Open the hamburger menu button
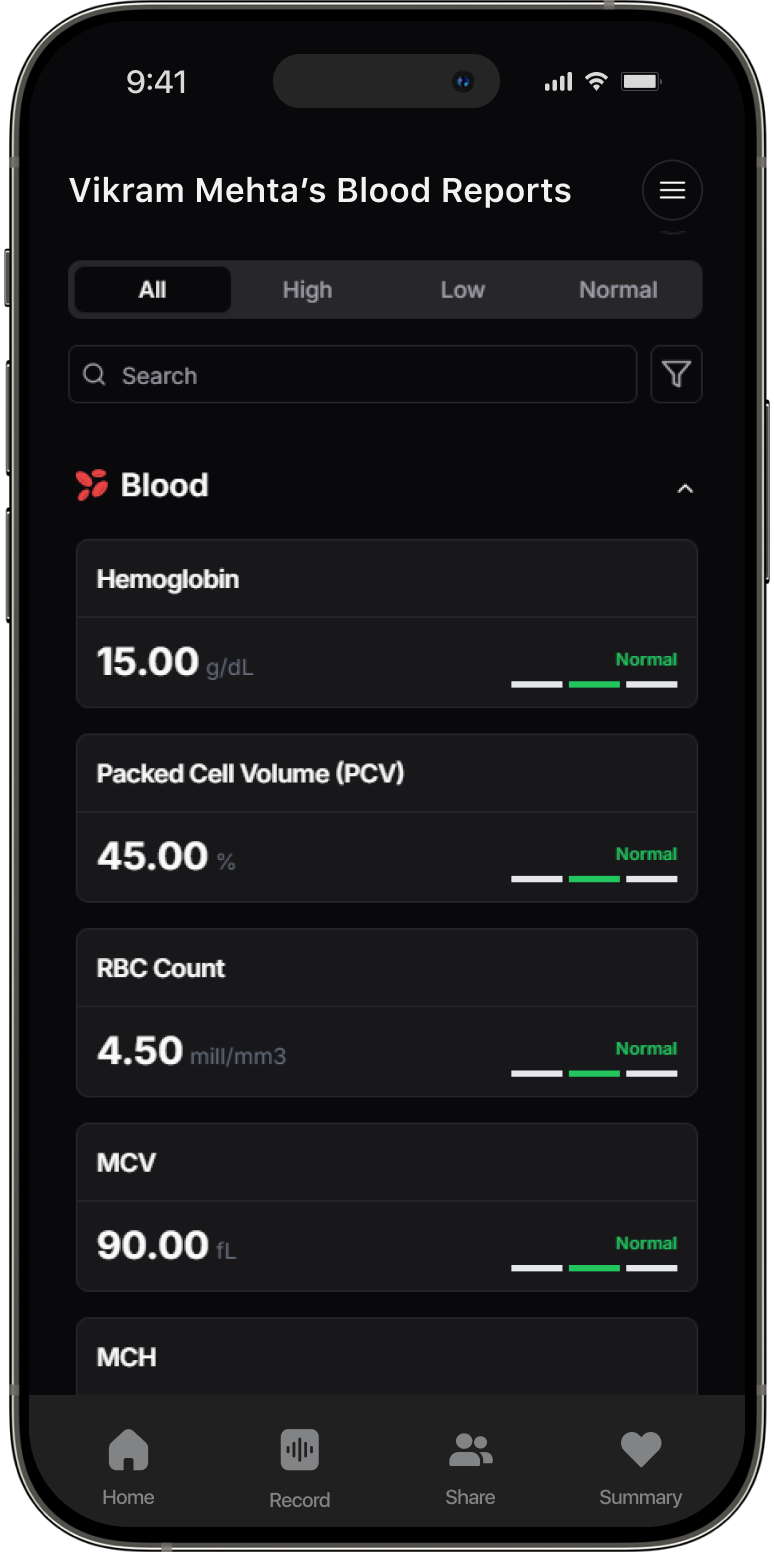774x1560 pixels. click(x=672, y=190)
